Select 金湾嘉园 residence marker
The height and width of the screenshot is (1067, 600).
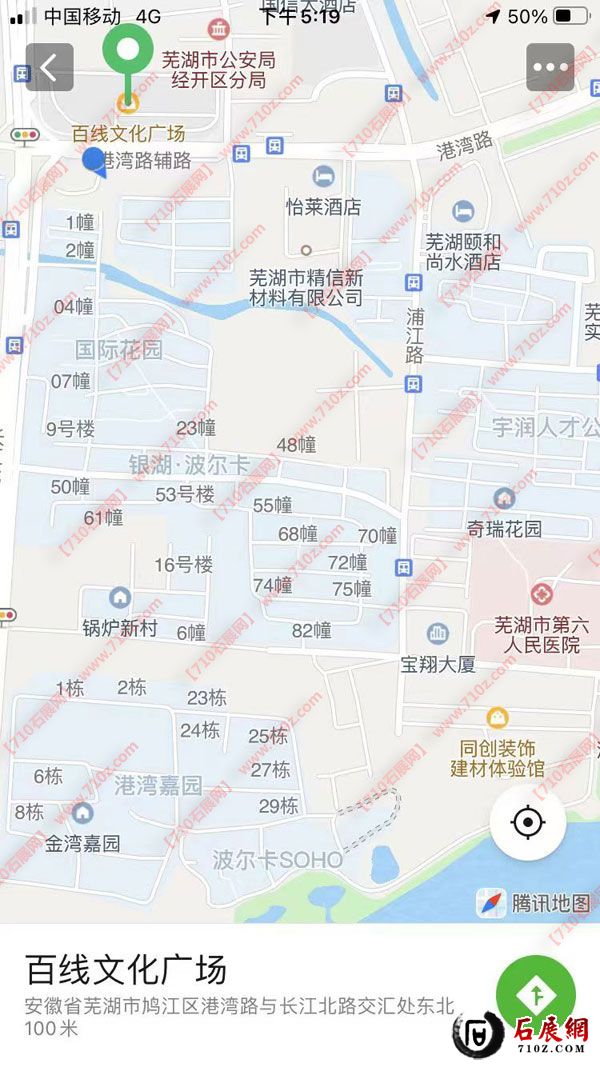[82, 813]
